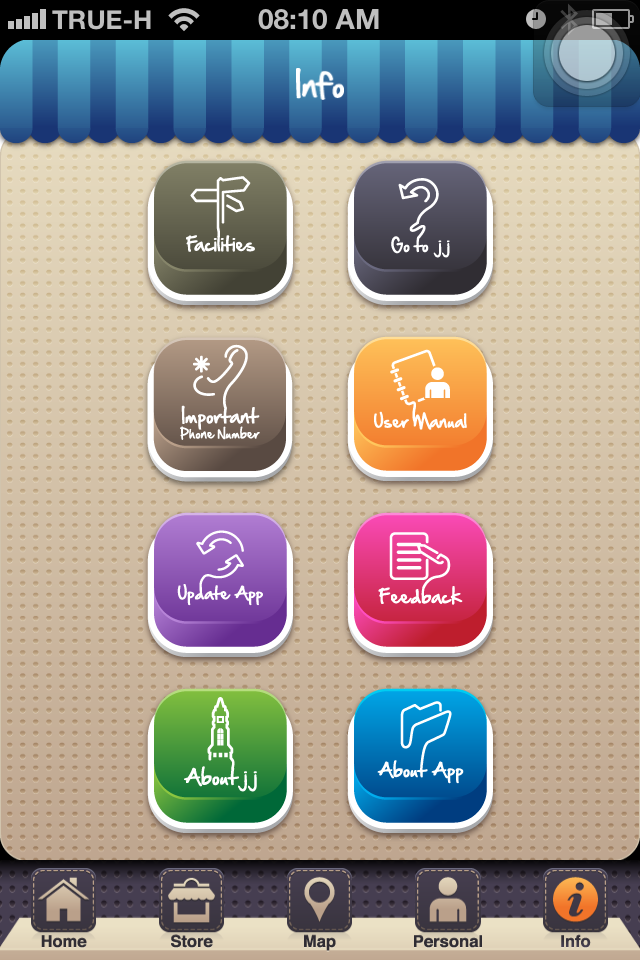Go to the Map tab

[320, 908]
